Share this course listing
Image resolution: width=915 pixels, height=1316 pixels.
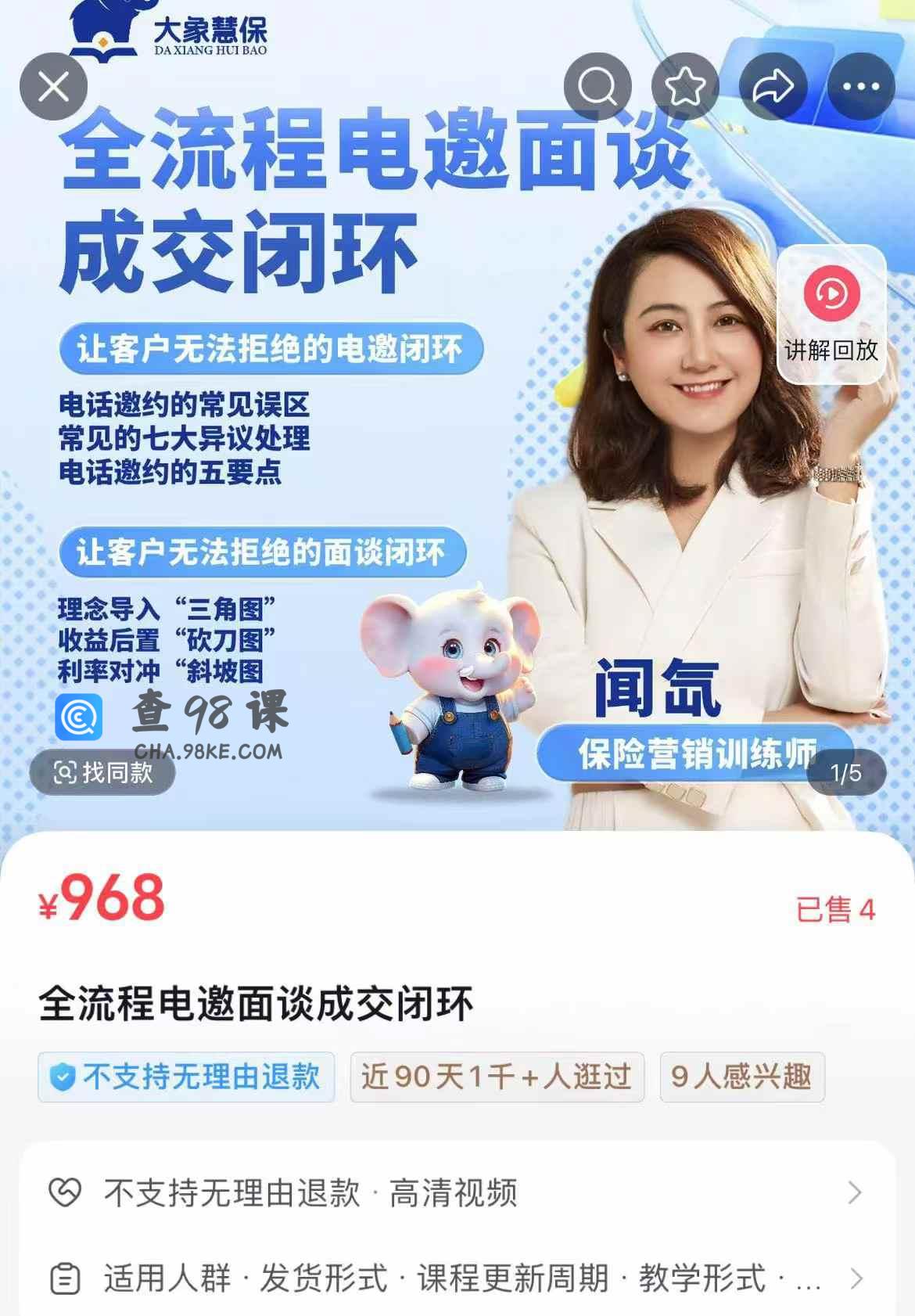point(773,86)
